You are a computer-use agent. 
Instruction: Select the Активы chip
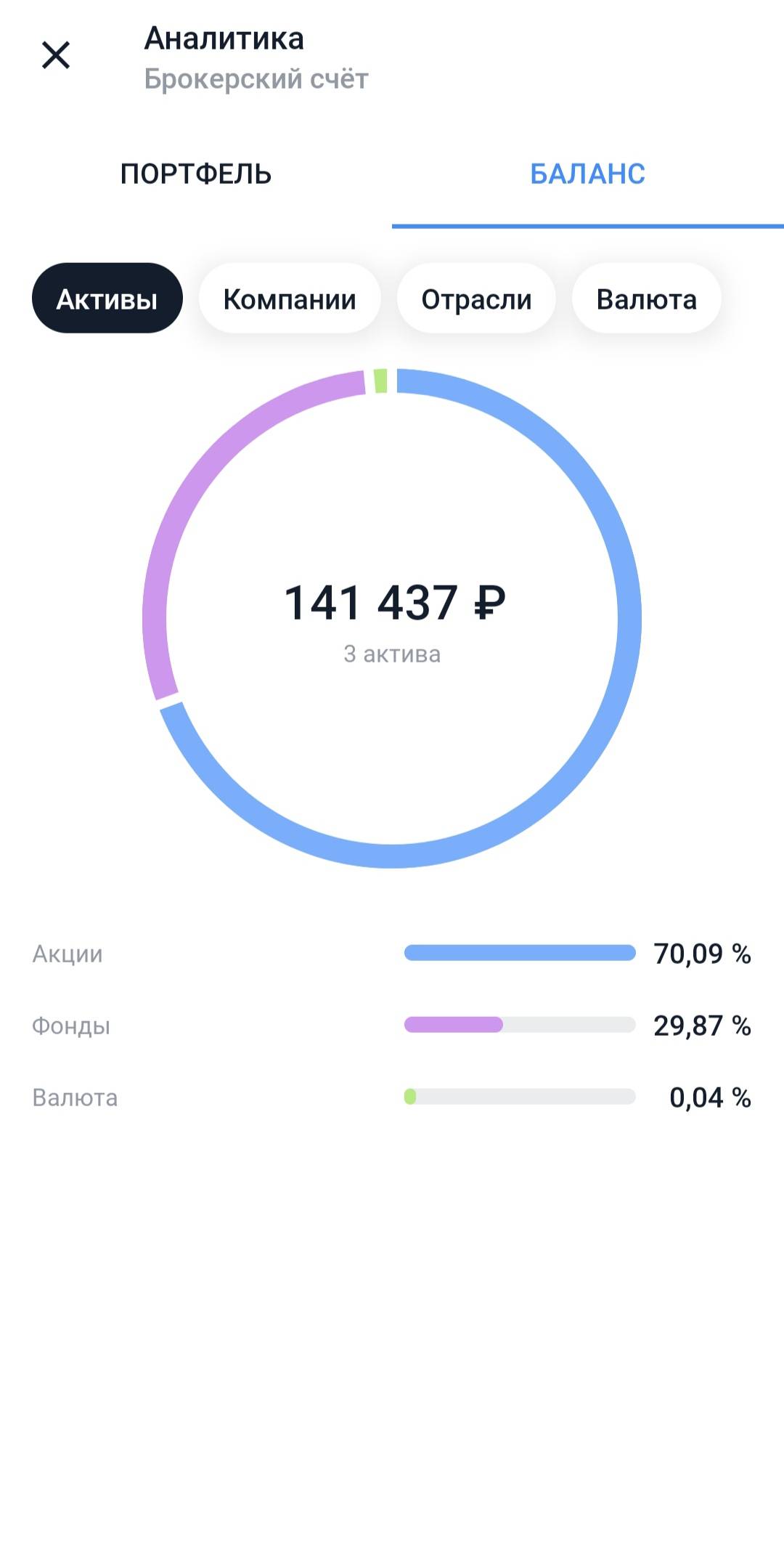(x=107, y=299)
